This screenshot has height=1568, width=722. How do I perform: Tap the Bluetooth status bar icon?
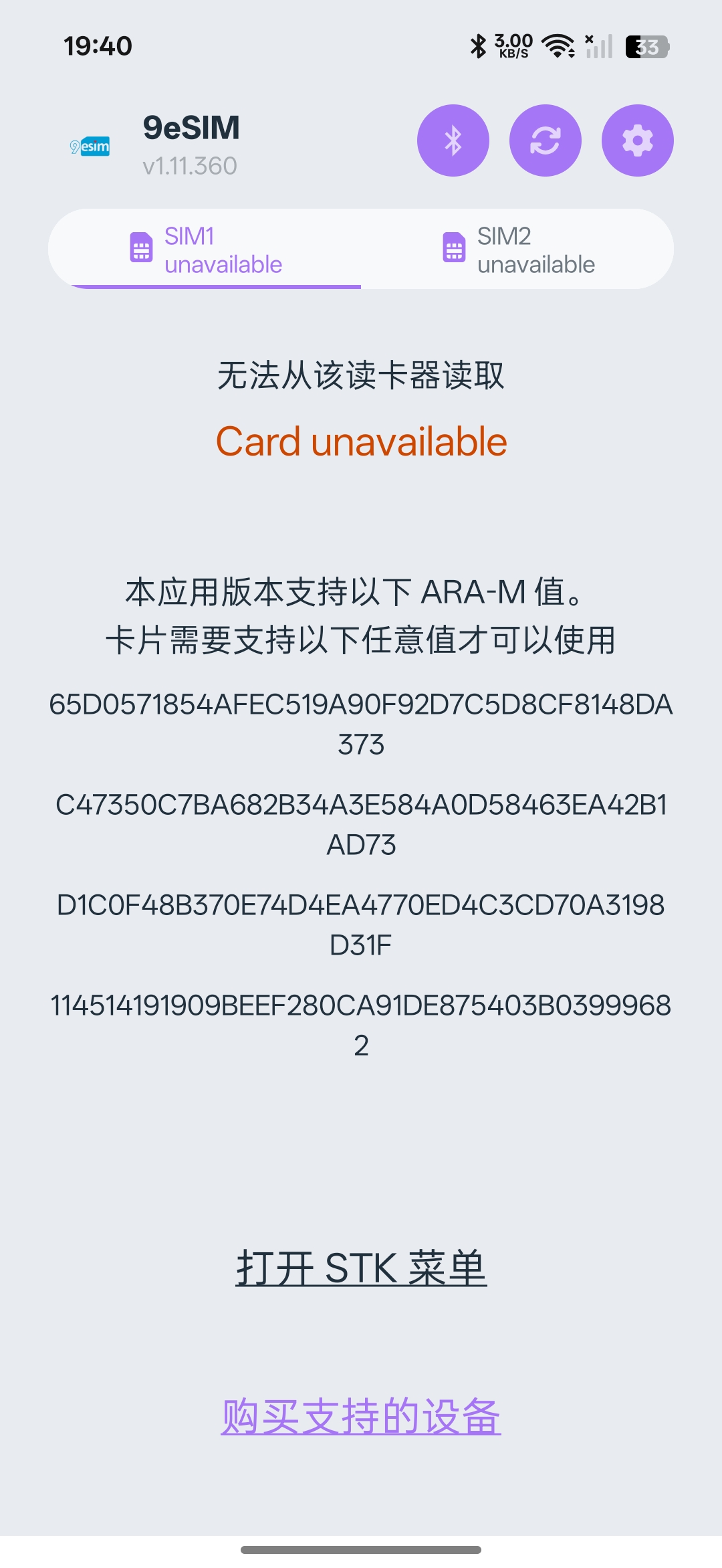click(477, 45)
